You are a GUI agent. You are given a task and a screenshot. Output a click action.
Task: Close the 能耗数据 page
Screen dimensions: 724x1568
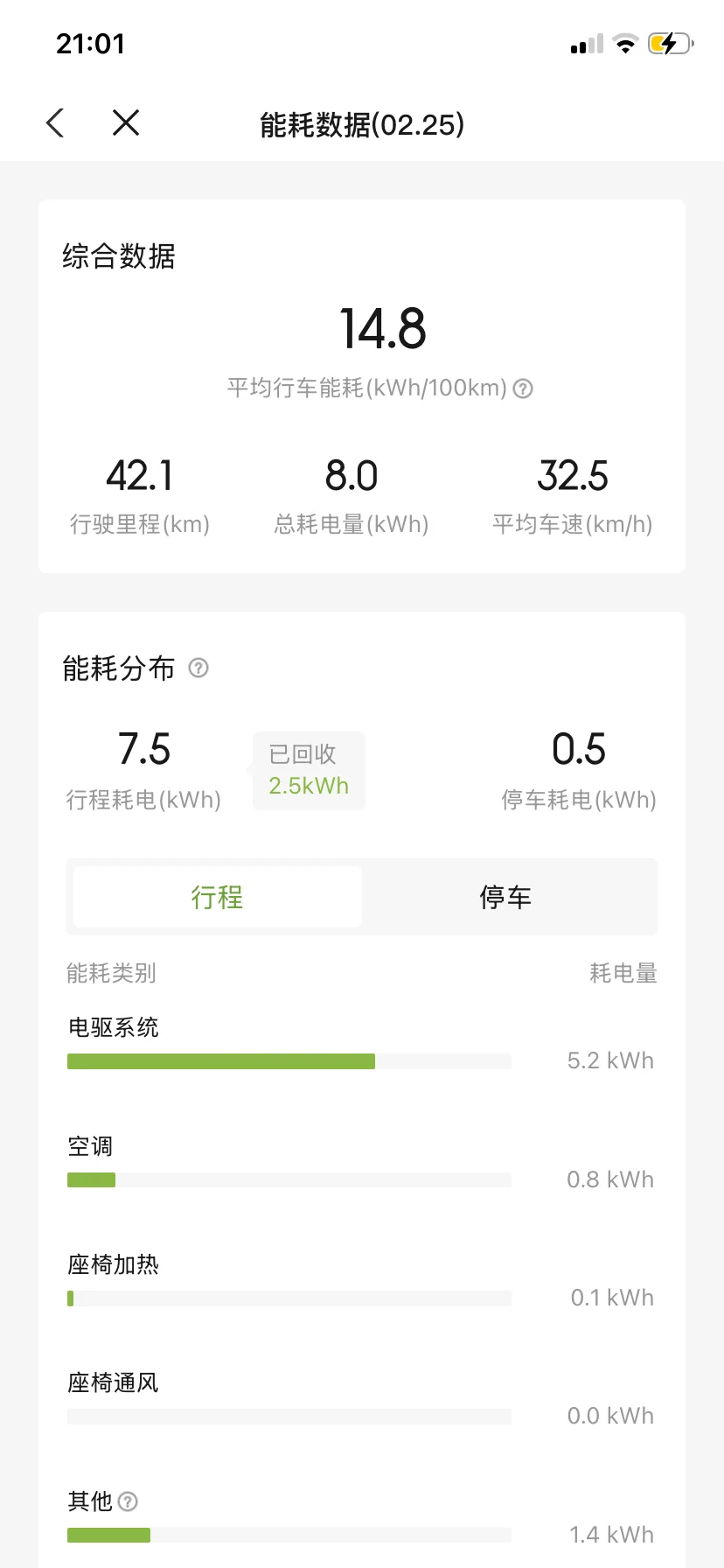126,123
